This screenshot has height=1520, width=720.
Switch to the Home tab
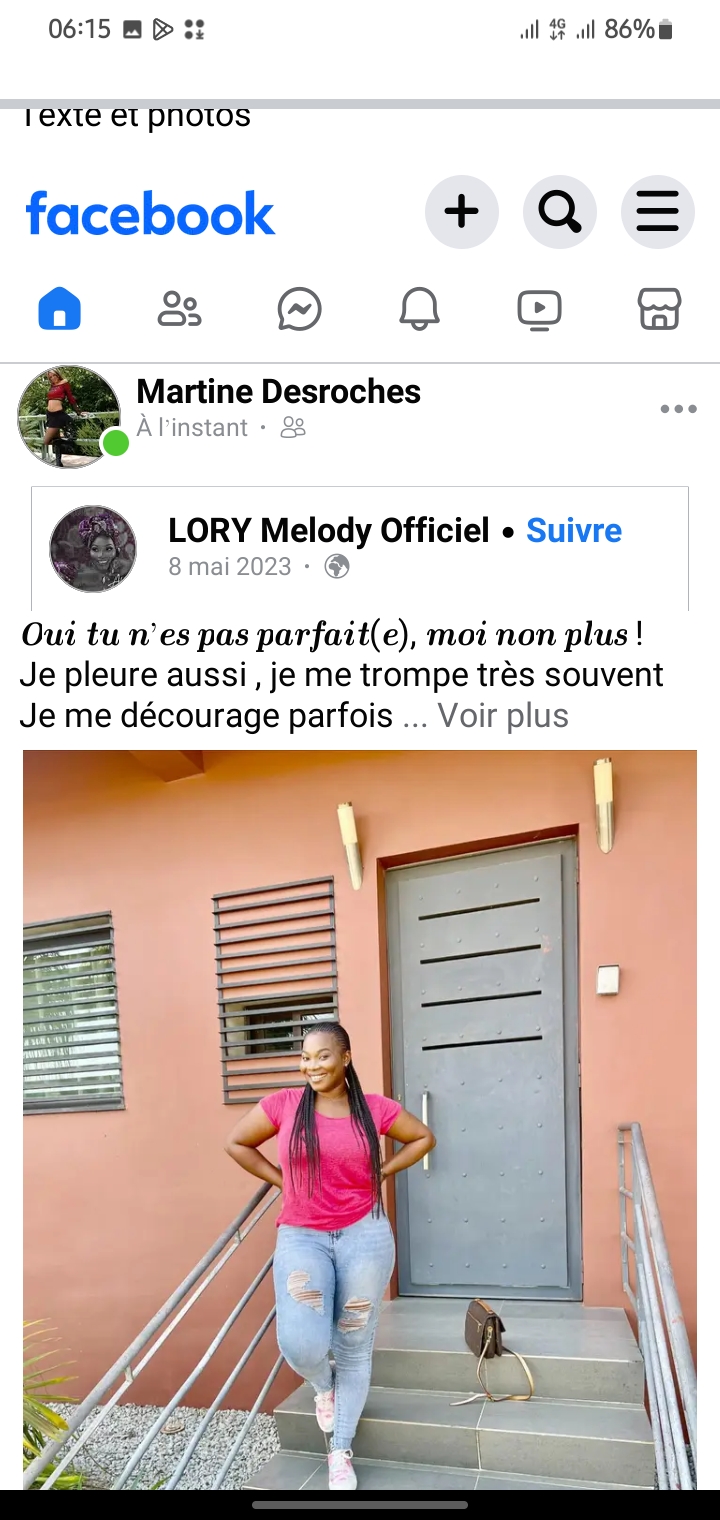tap(60, 309)
